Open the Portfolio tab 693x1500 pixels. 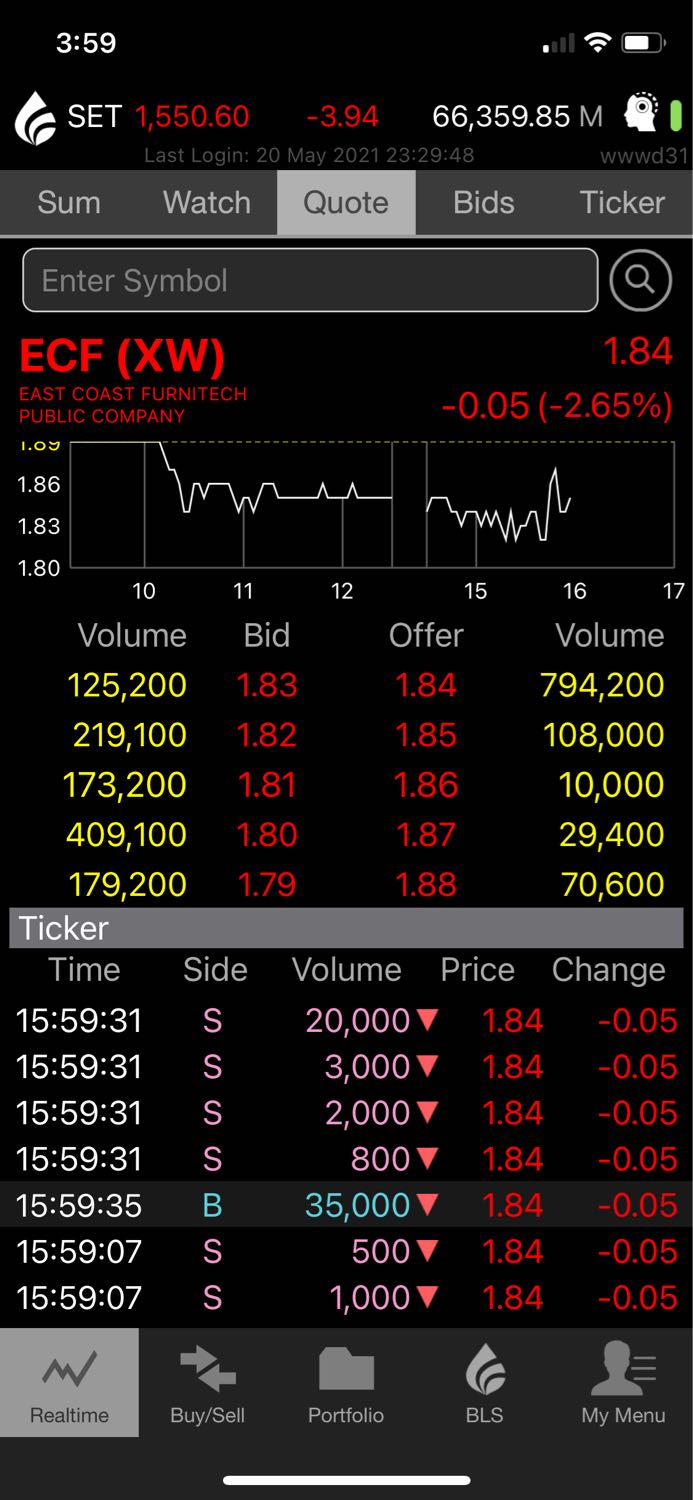(346, 1383)
